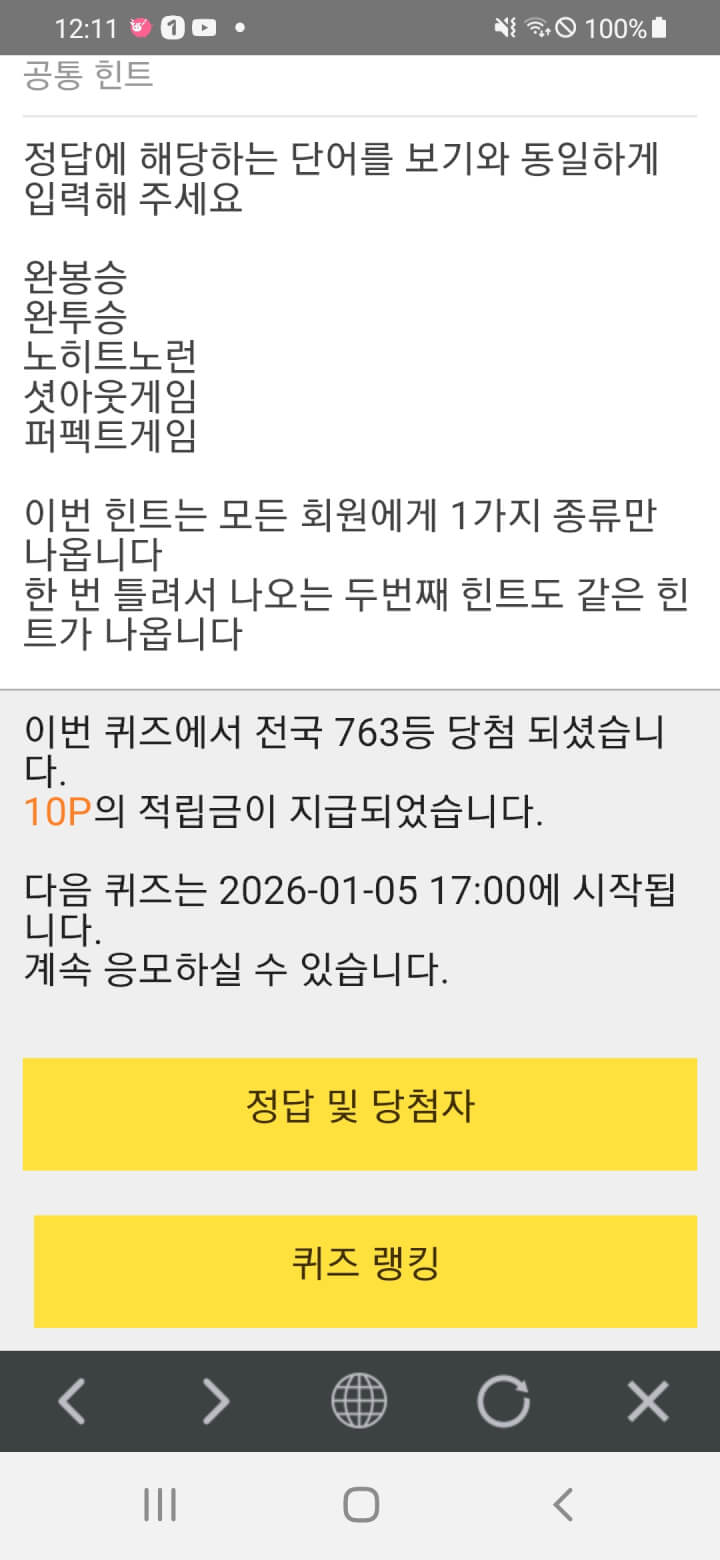Go forward to next web page
The height and width of the screenshot is (1560, 720).
click(x=216, y=1401)
